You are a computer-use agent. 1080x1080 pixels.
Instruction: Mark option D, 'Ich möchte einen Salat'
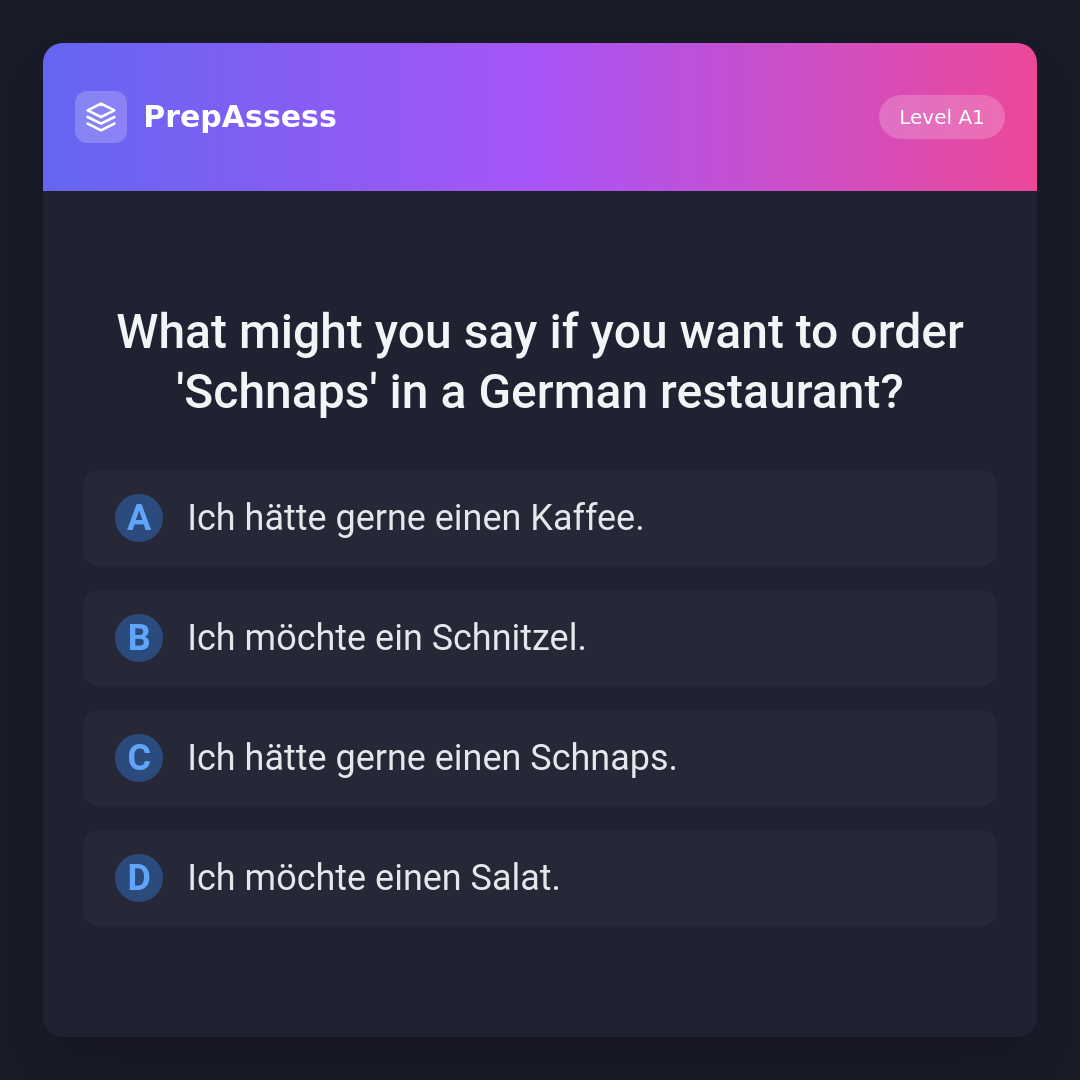[540, 878]
